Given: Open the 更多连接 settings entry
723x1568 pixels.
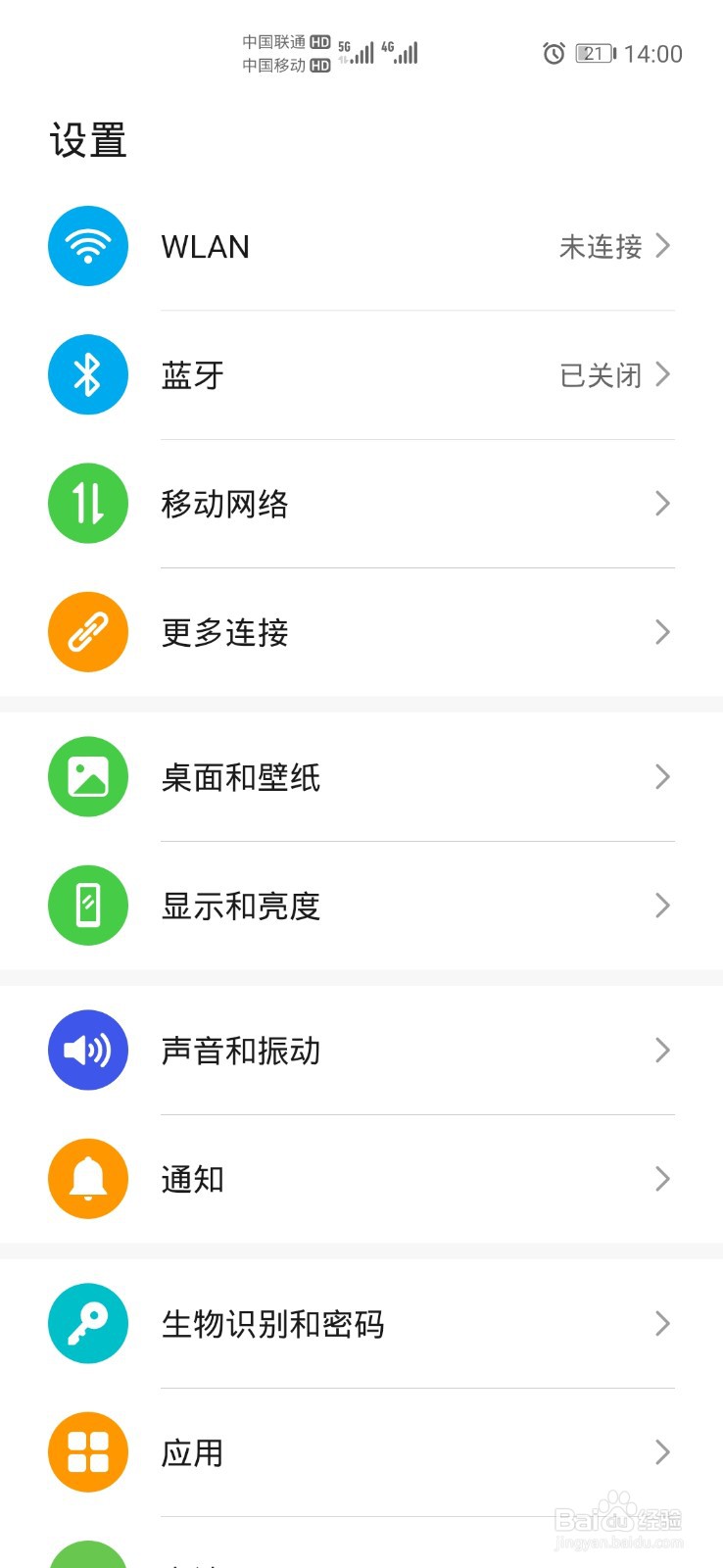Looking at the screenshot, I should click(392, 632).
